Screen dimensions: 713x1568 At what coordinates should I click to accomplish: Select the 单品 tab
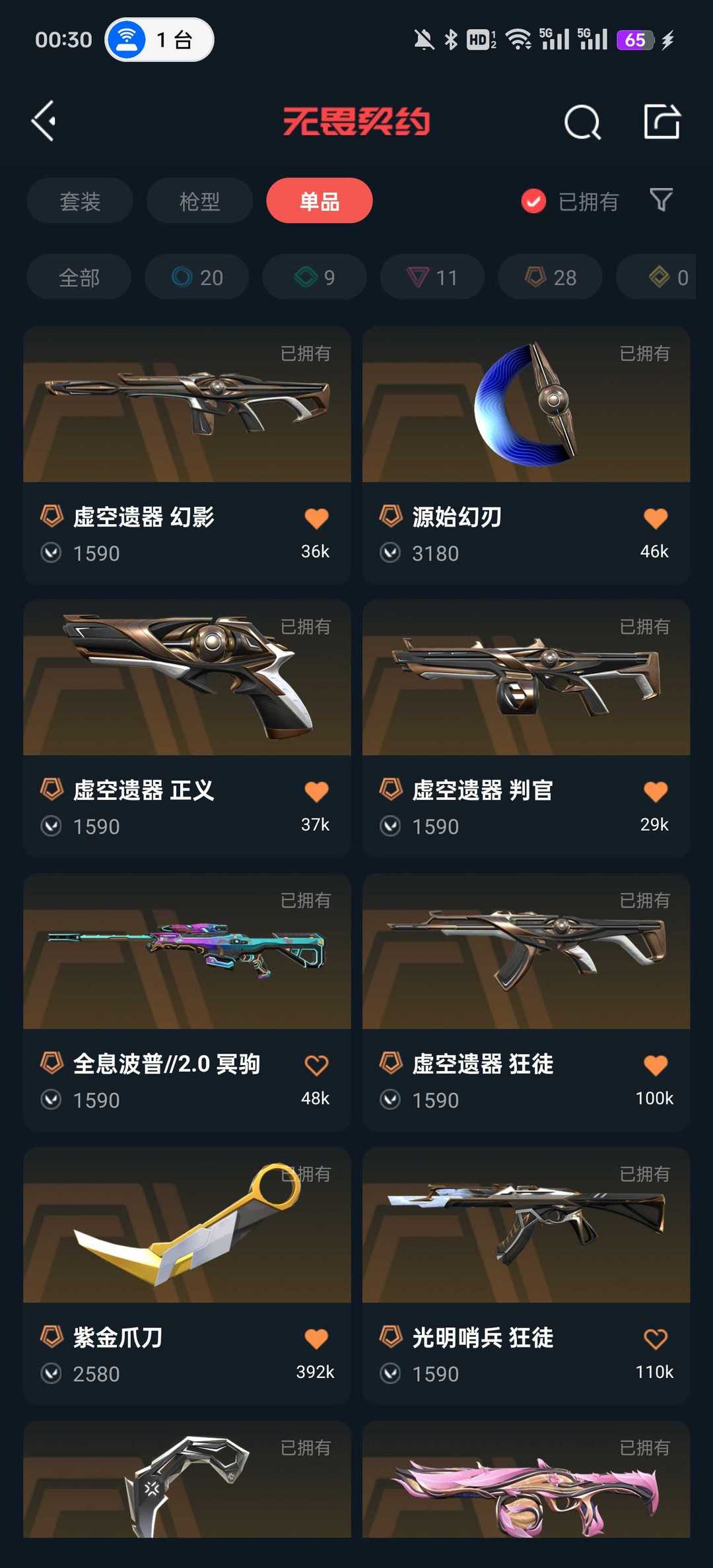click(x=320, y=201)
